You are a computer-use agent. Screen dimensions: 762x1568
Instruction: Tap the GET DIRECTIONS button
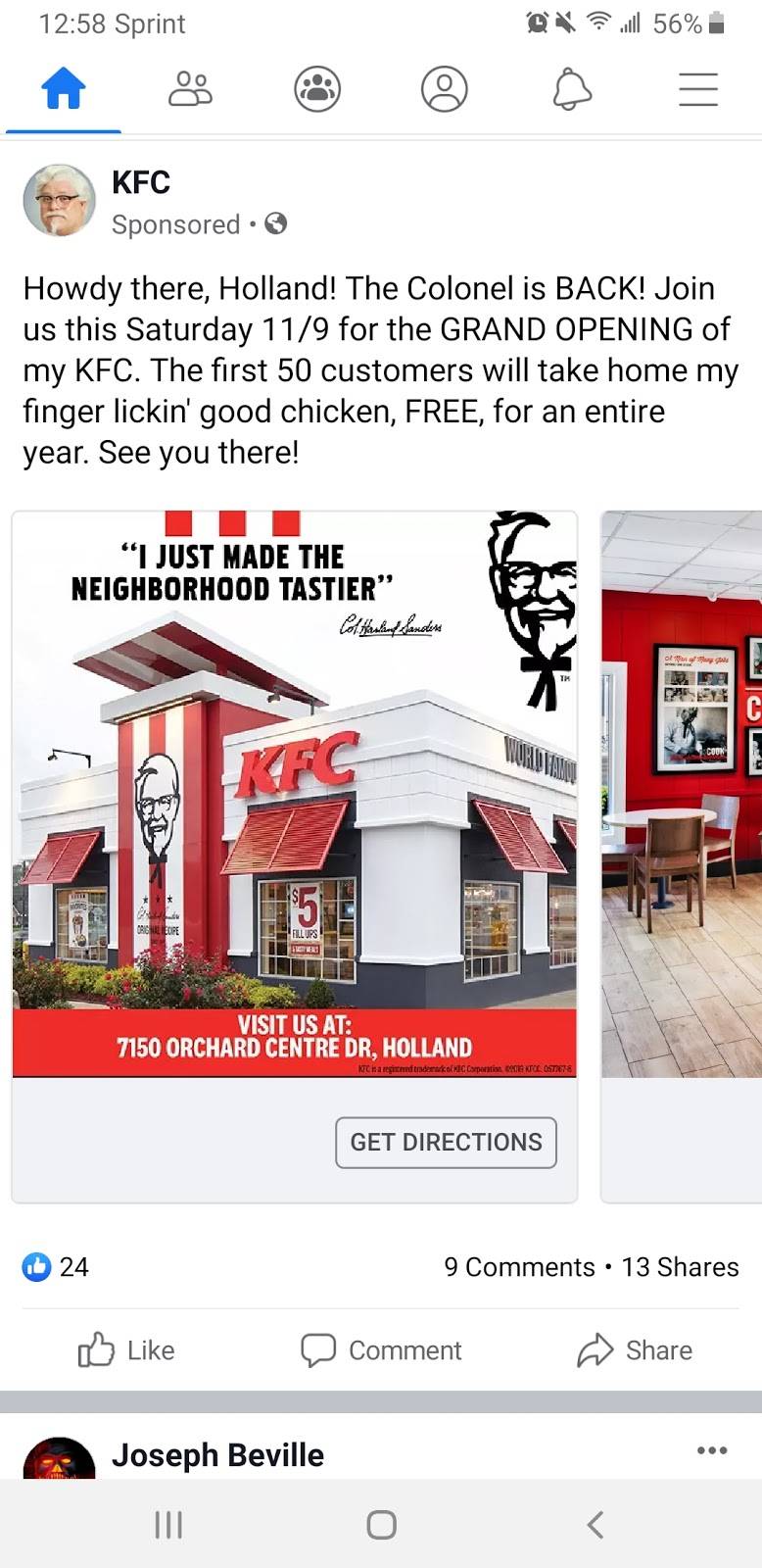tap(446, 1143)
